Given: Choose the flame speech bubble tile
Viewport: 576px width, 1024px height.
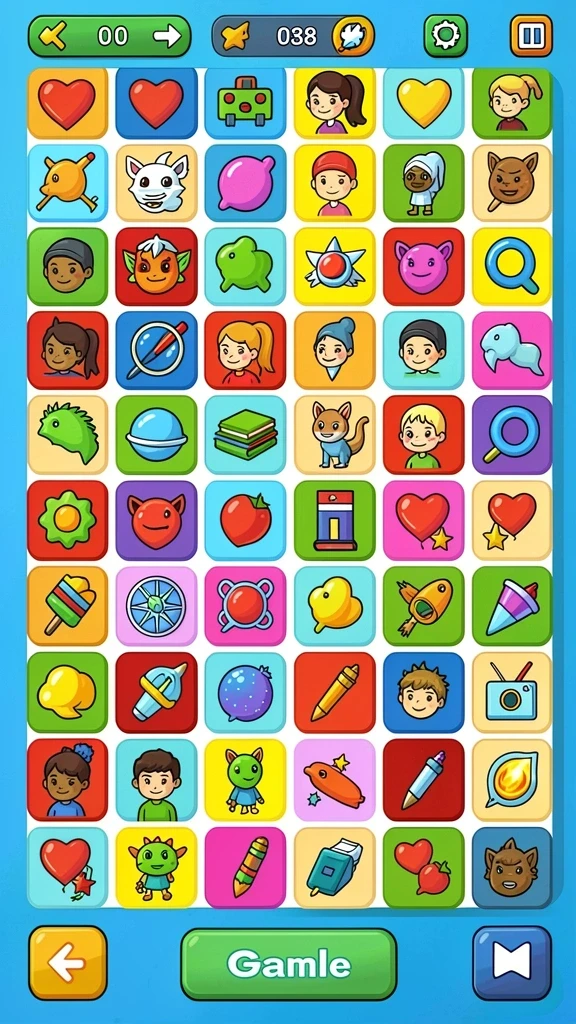Looking at the screenshot, I should click(x=512, y=780).
